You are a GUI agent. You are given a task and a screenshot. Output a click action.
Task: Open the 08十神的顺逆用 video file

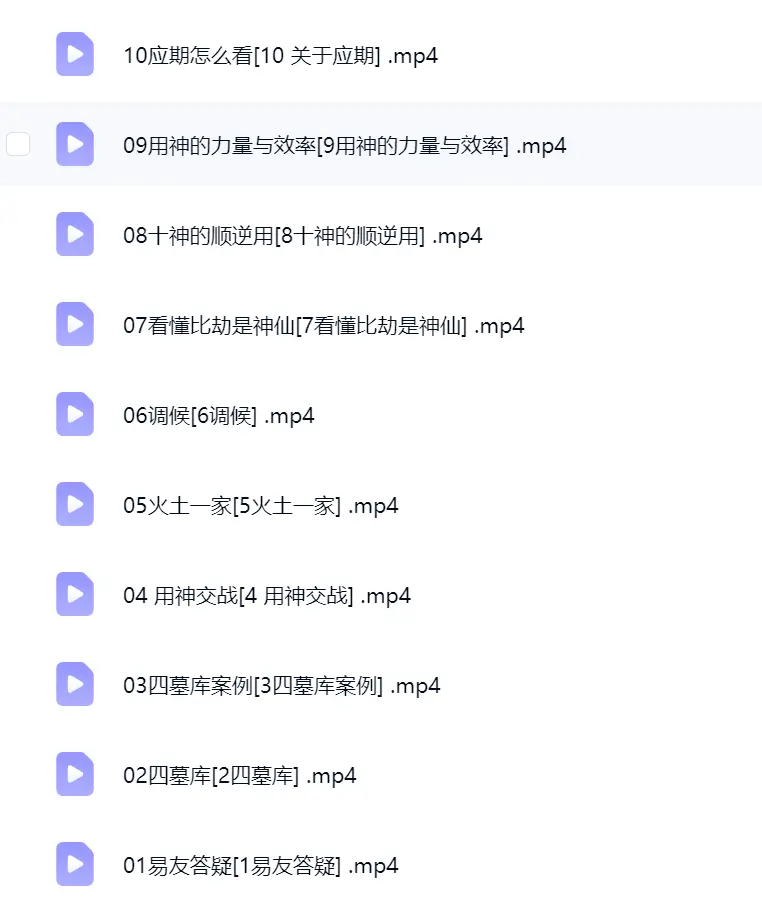[x=302, y=235]
